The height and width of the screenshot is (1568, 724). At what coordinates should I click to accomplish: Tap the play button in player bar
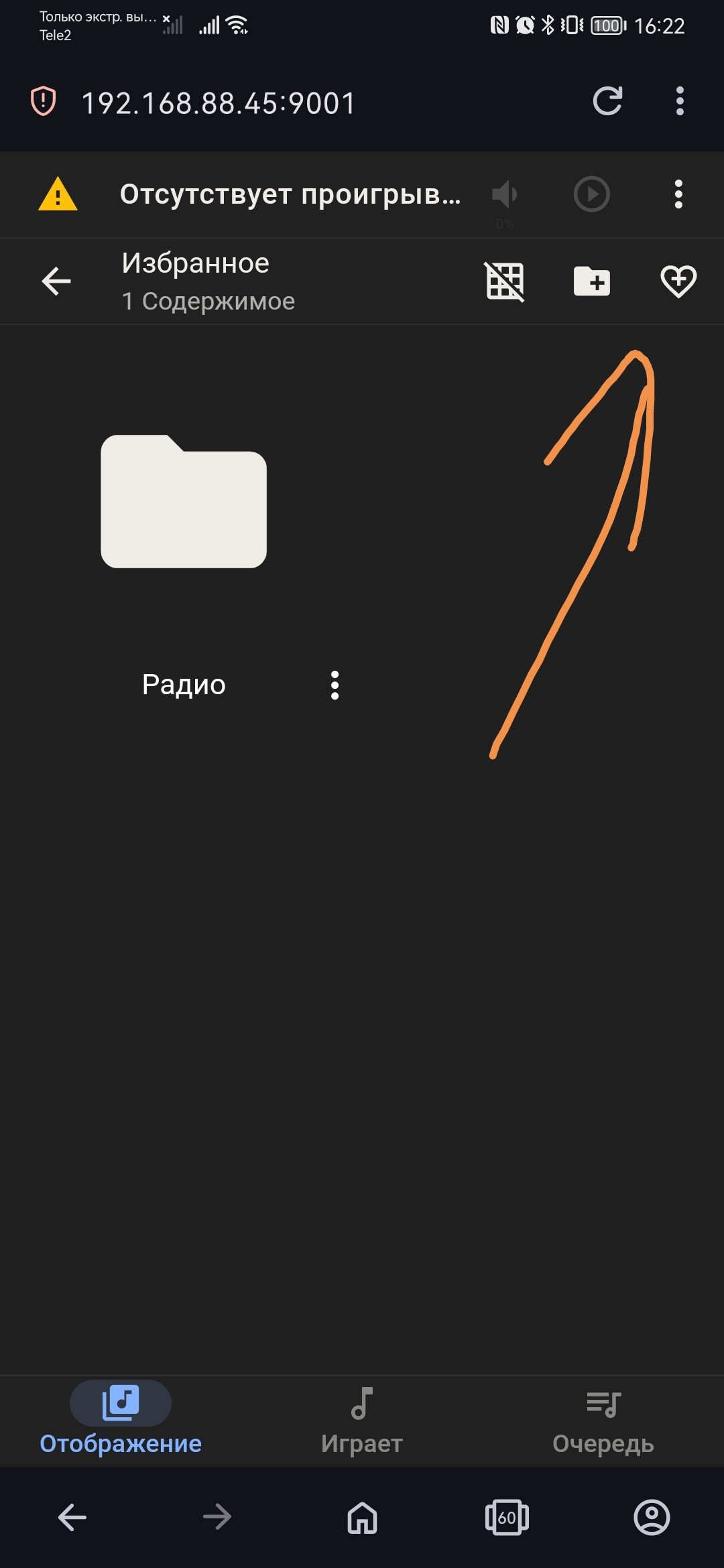pos(592,194)
